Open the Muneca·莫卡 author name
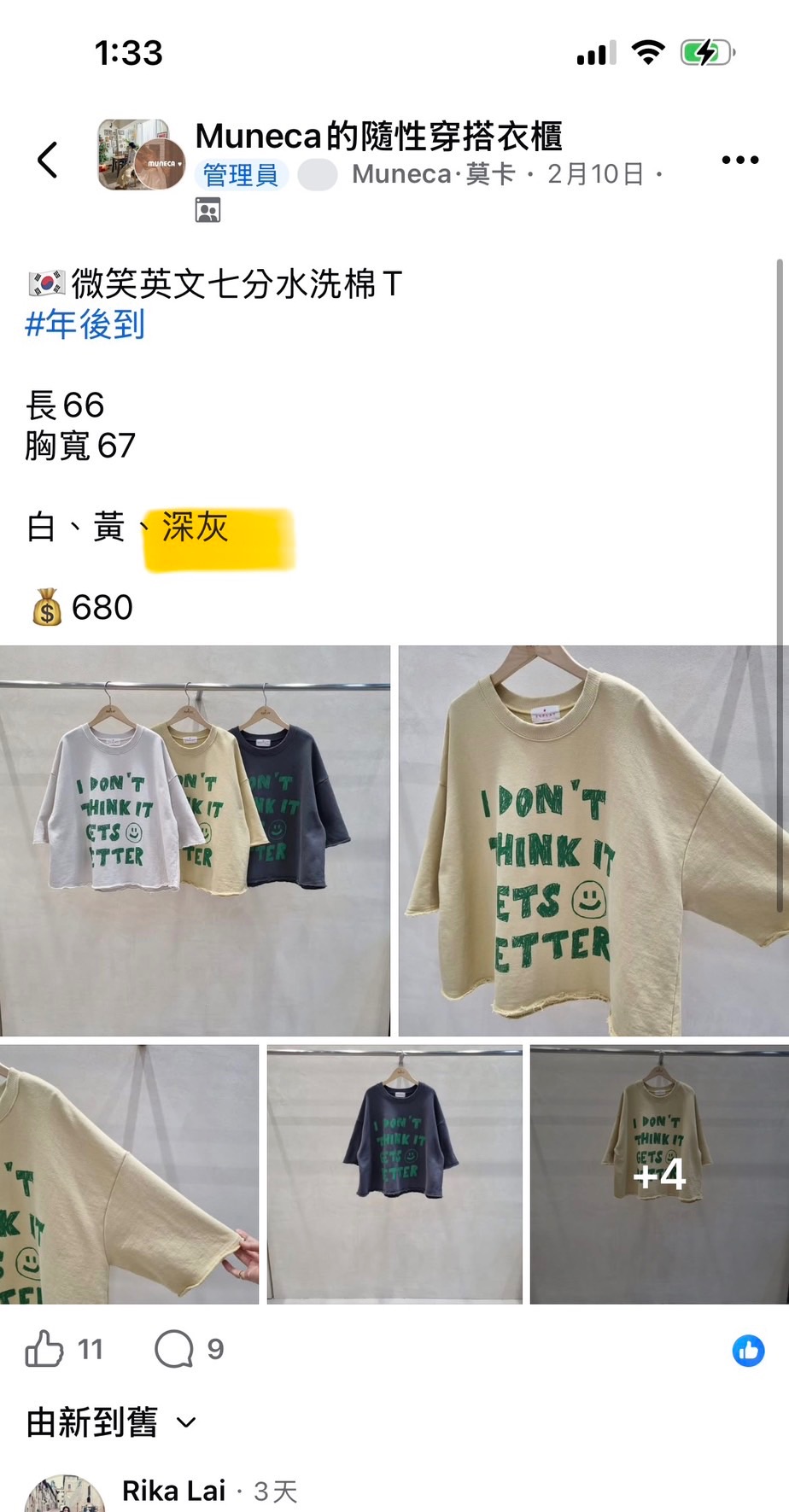The width and height of the screenshot is (789, 1512). click(x=433, y=174)
